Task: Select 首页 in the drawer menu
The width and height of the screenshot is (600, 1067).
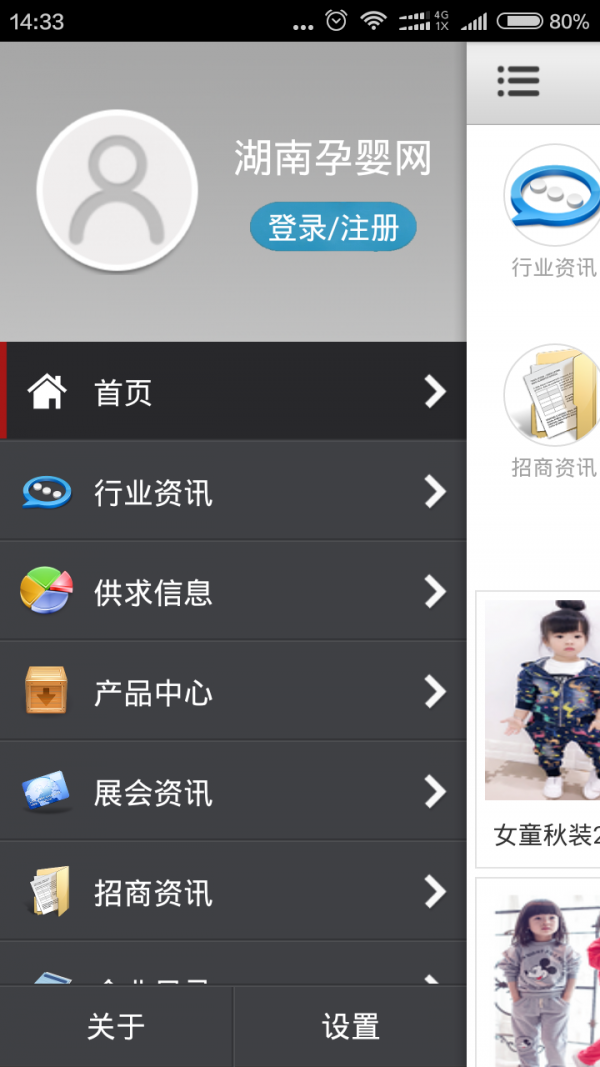Action: point(233,392)
